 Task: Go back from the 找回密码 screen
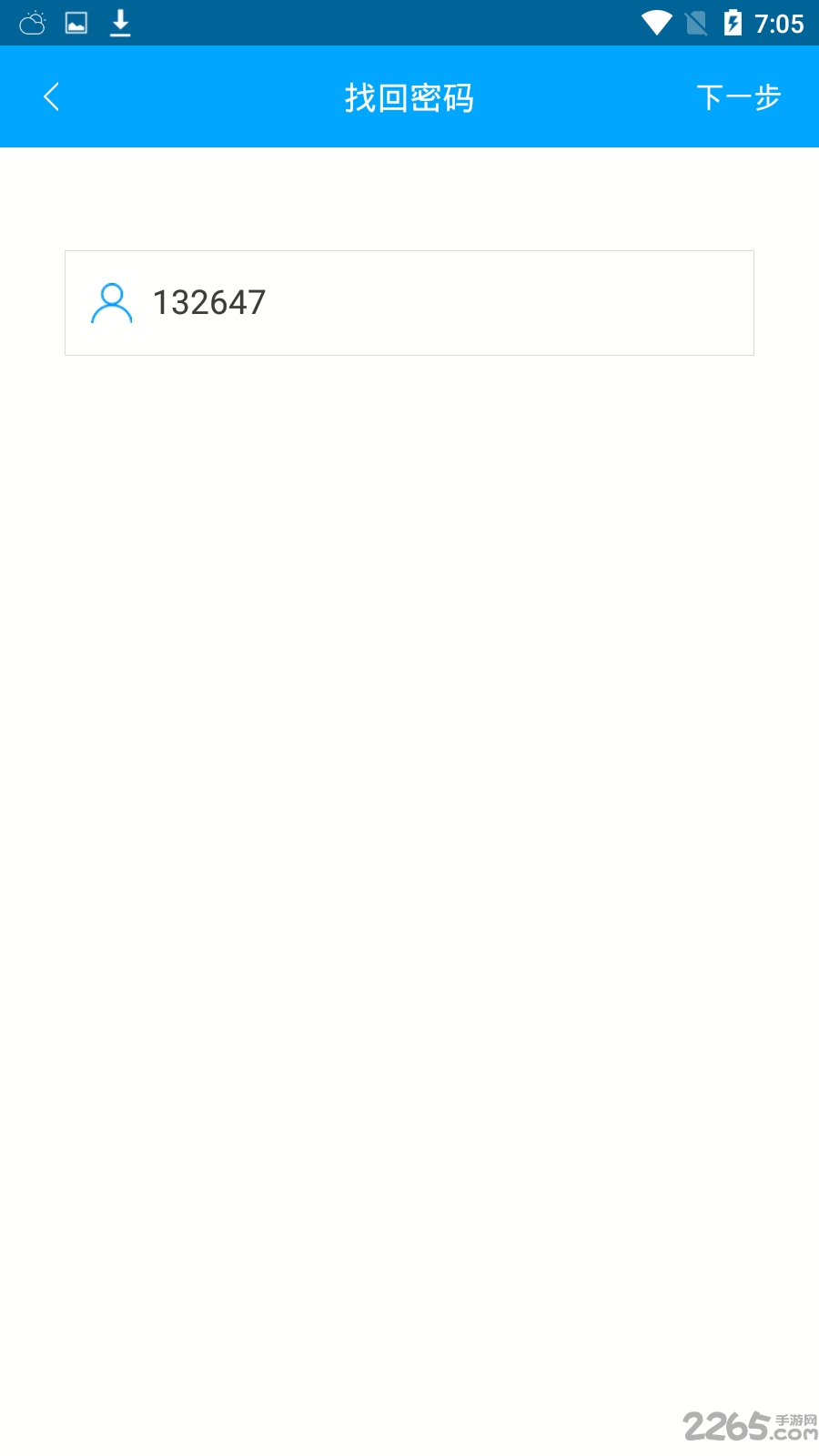pos(52,96)
